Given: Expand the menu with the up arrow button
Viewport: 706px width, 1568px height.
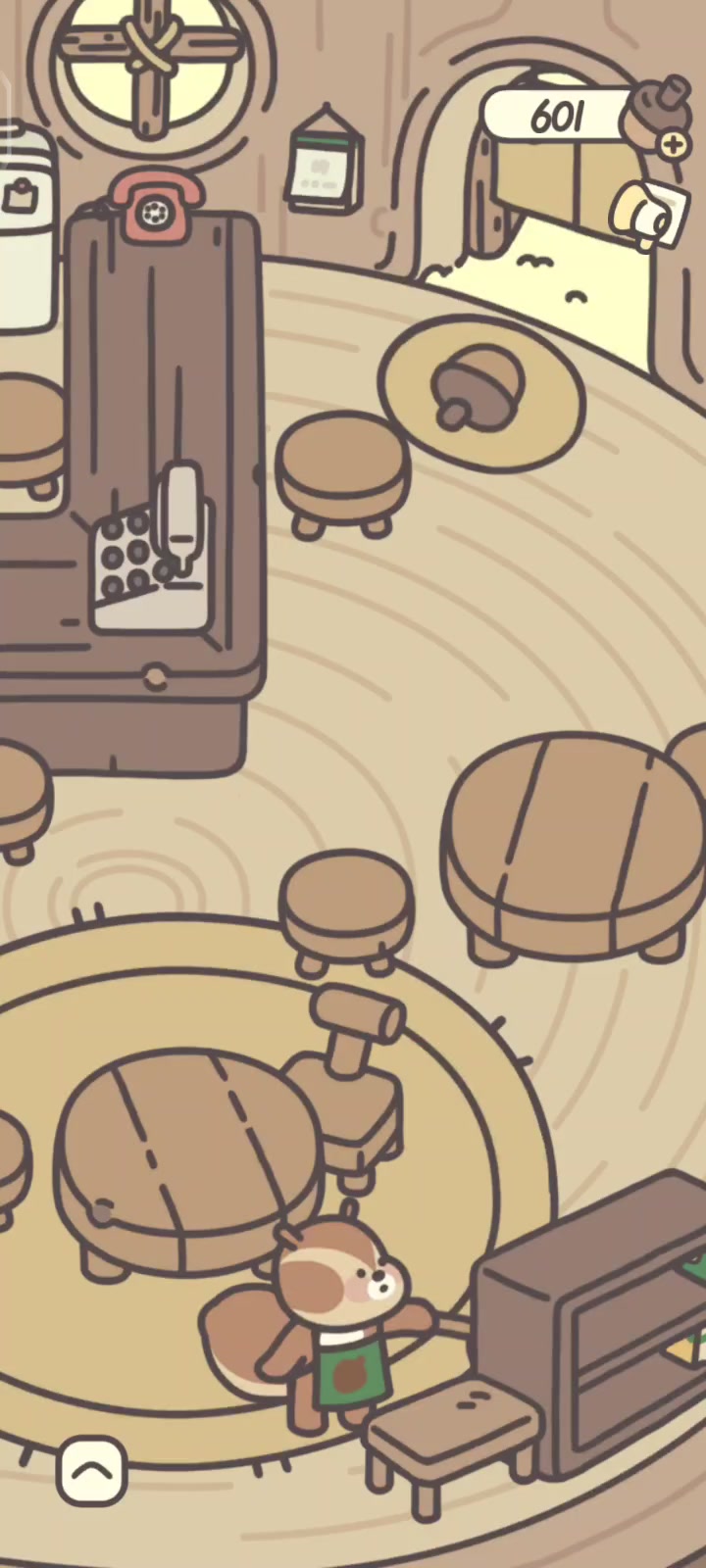Looking at the screenshot, I should (92, 1470).
